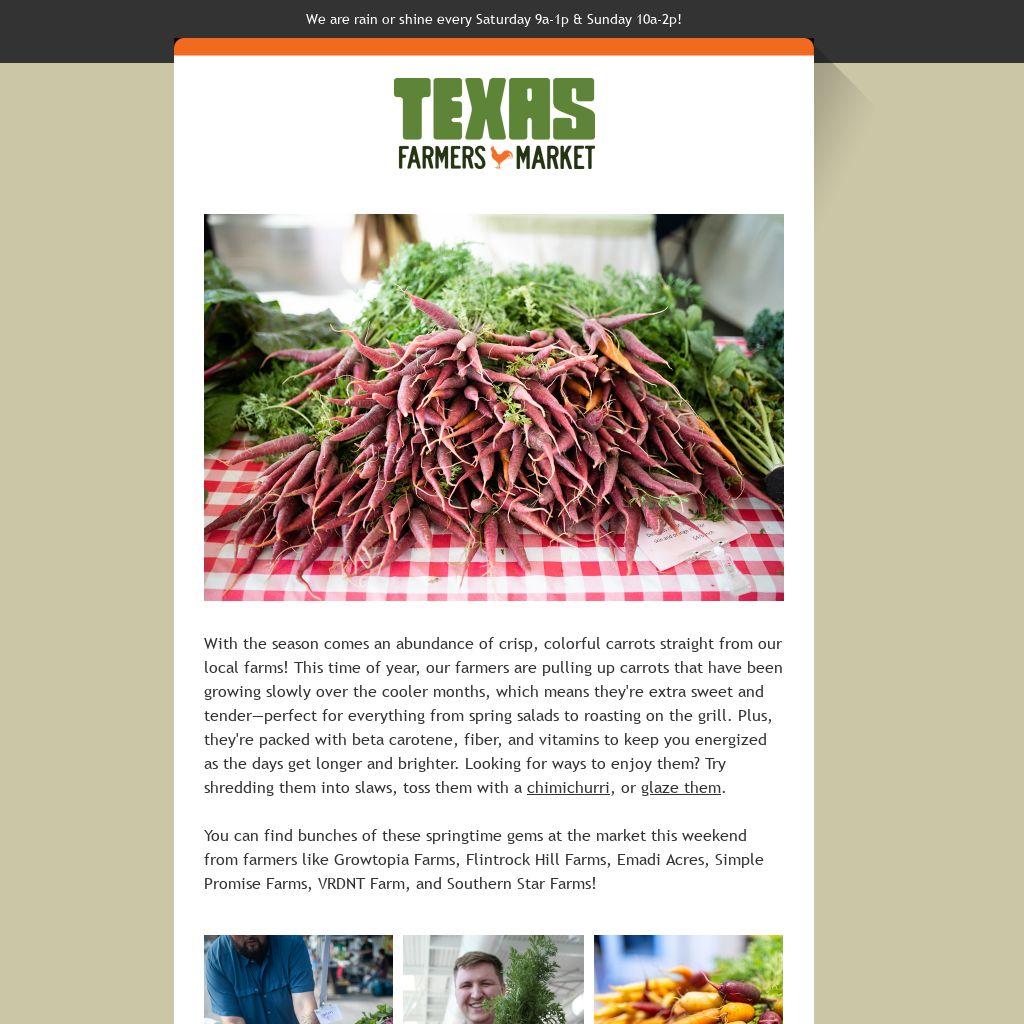Image resolution: width=1024 pixels, height=1024 pixels.
Task: Open the chimichurri recipe link
Action: coord(568,788)
